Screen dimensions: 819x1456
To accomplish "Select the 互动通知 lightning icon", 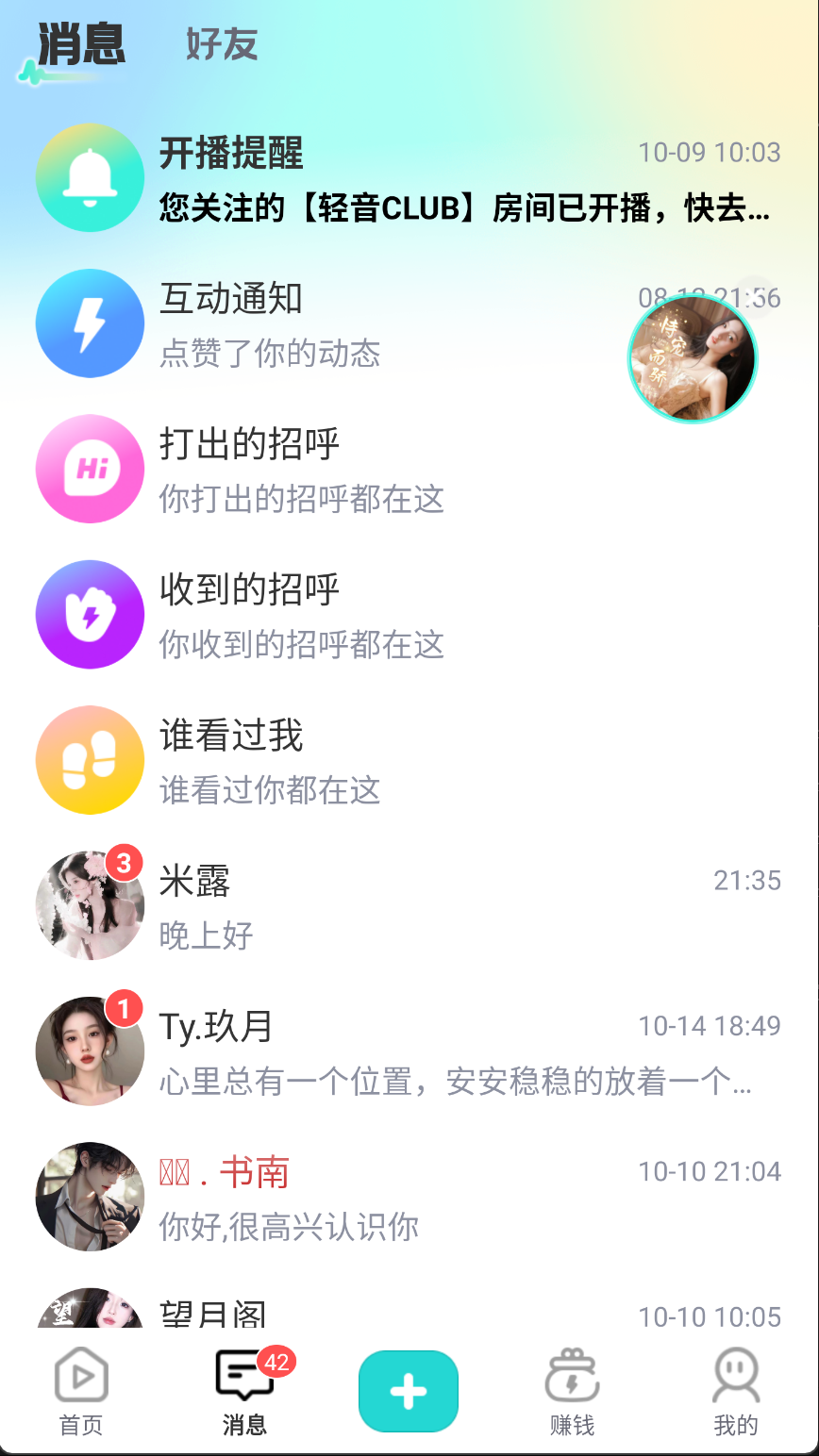I will [x=90, y=323].
